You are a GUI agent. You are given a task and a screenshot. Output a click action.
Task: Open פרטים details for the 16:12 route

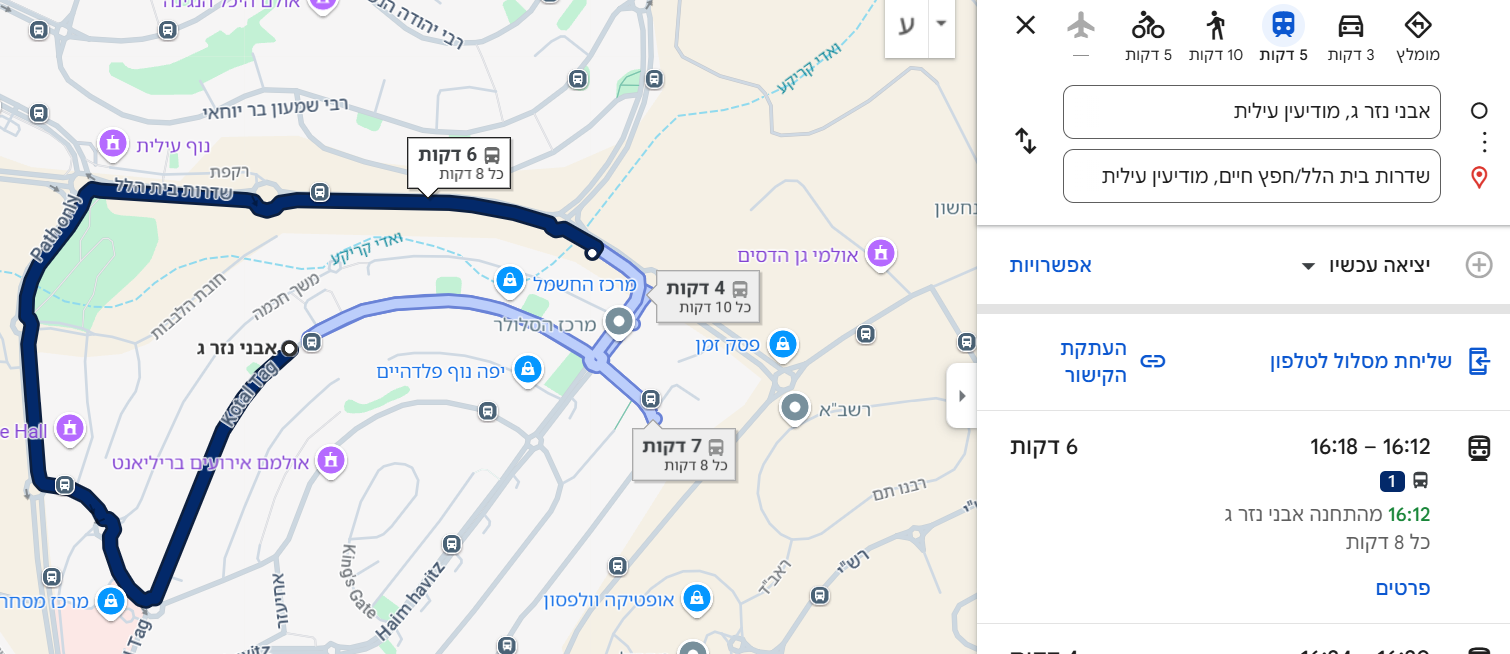[1402, 588]
